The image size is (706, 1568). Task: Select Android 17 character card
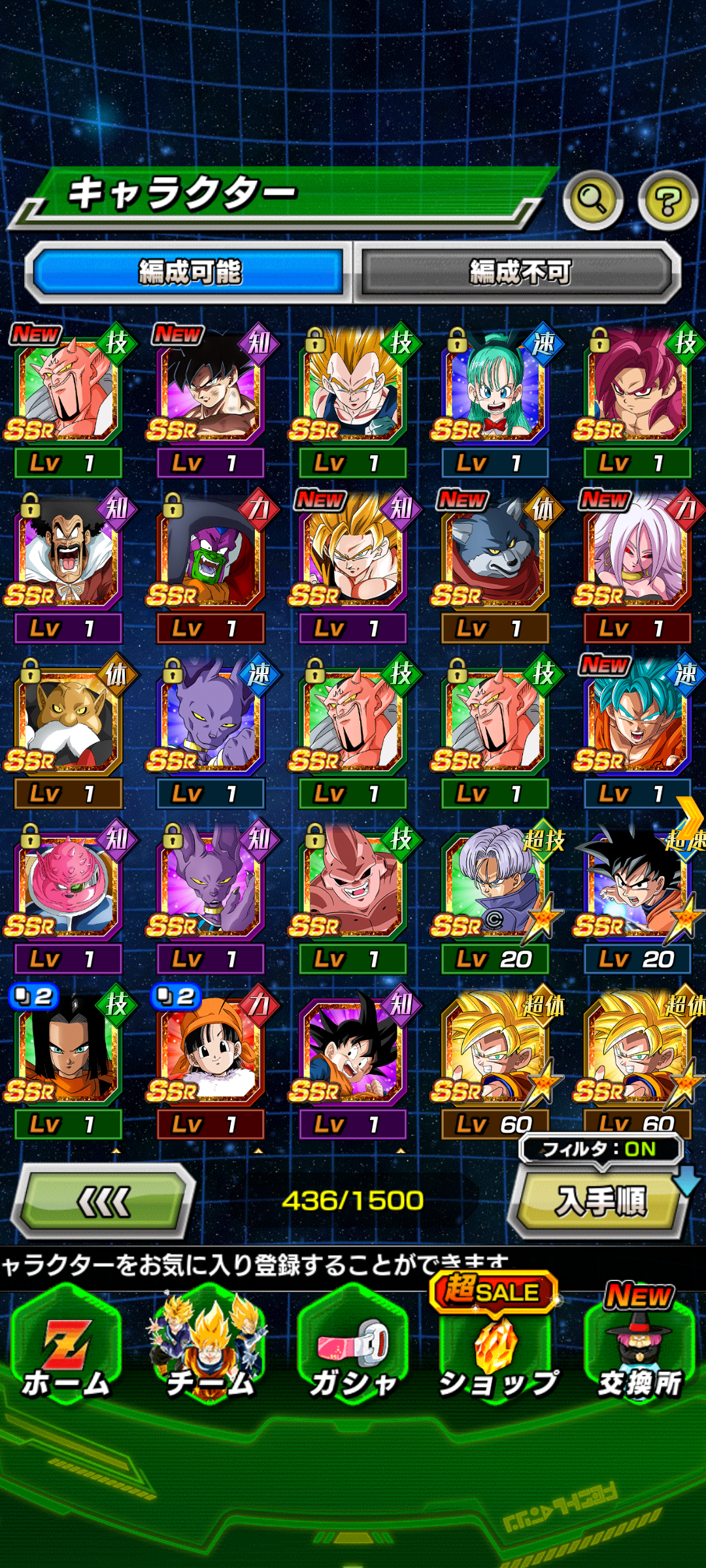68,1053
